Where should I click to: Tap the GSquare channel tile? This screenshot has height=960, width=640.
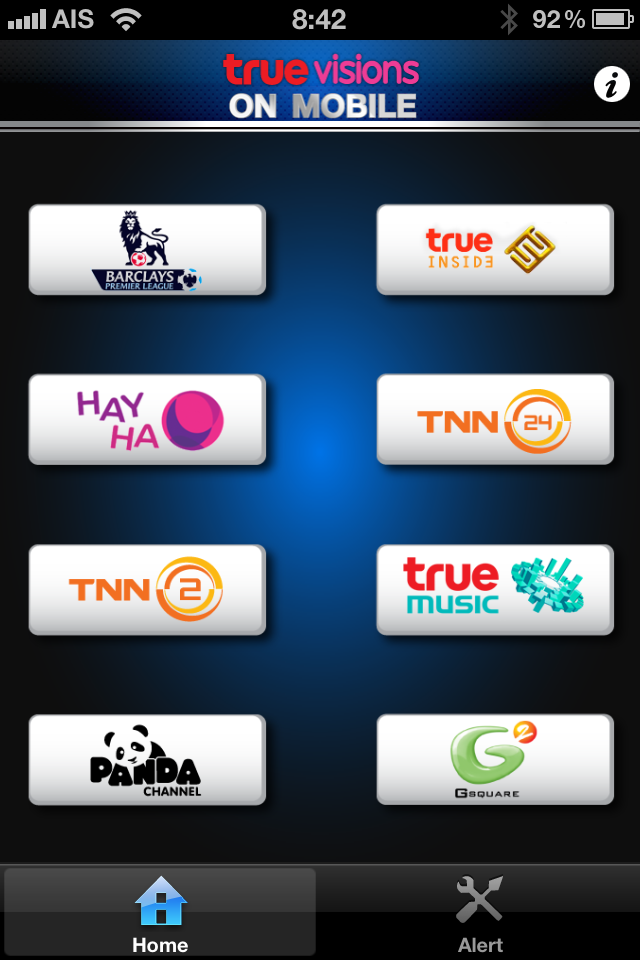click(495, 760)
